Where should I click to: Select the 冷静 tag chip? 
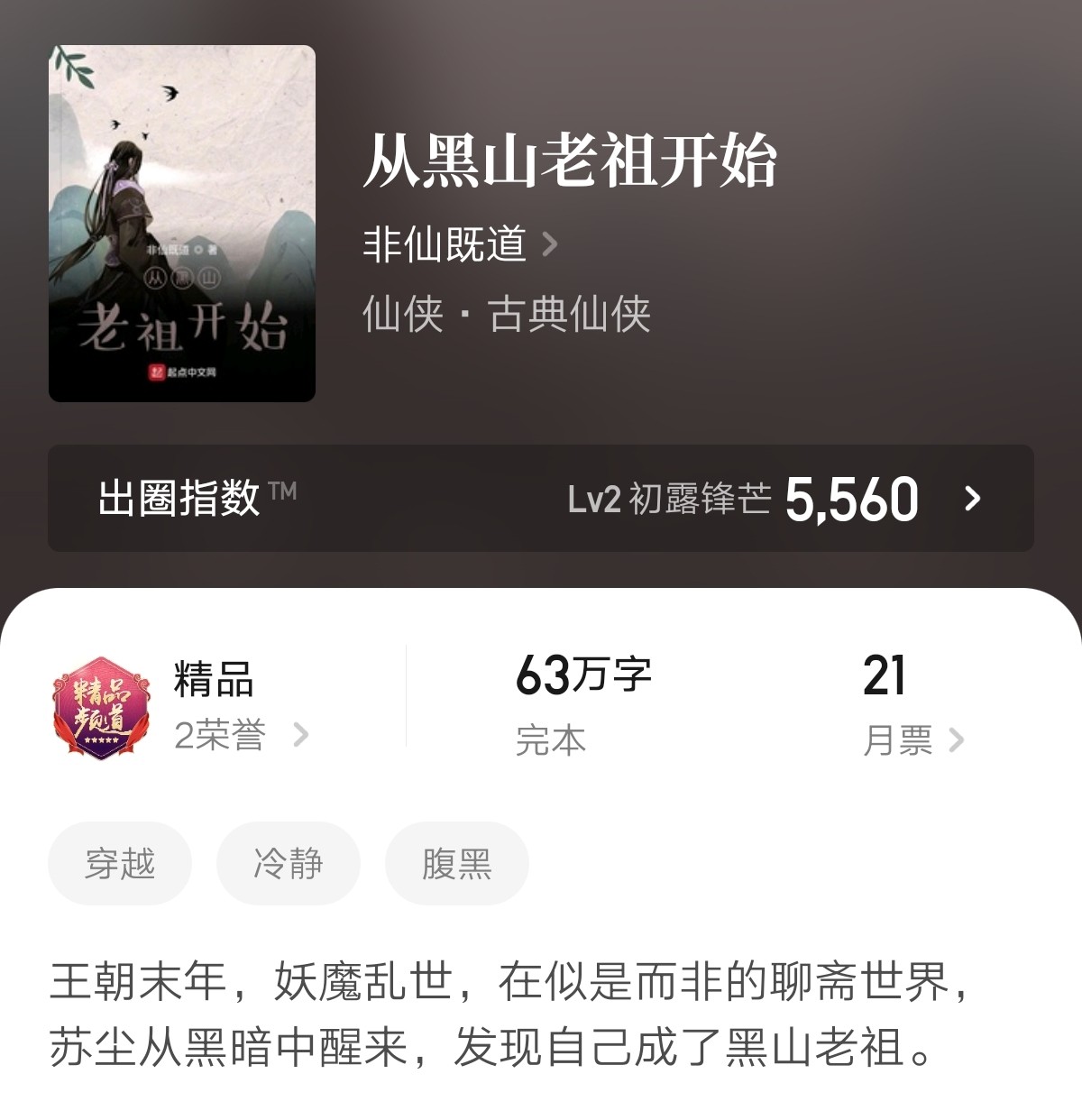click(288, 863)
